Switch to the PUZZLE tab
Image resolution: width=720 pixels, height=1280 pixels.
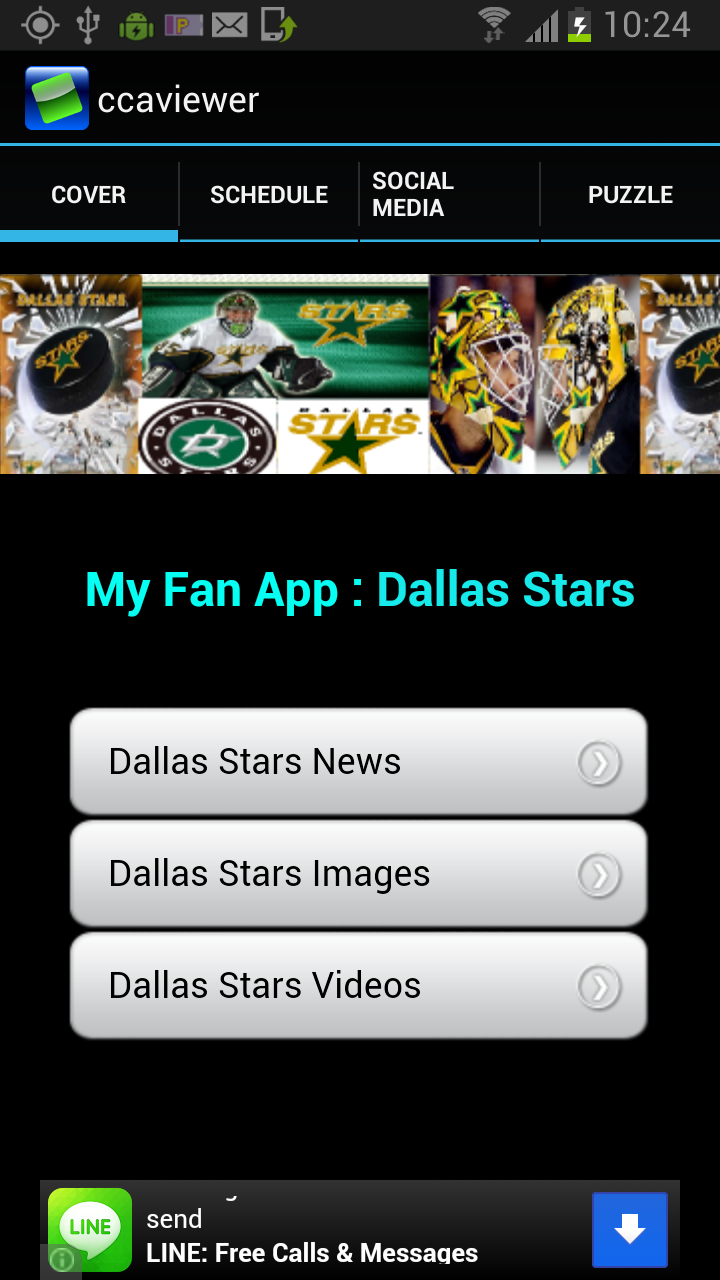(x=630, y=195)
